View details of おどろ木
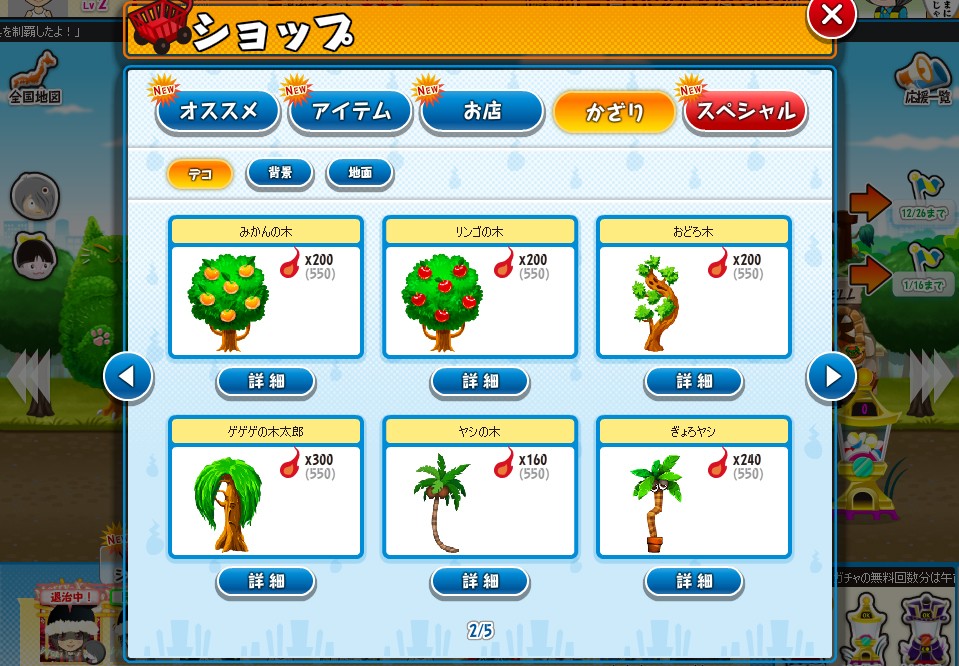This screenshot has width=959, height=666. (x=694, y=381)
